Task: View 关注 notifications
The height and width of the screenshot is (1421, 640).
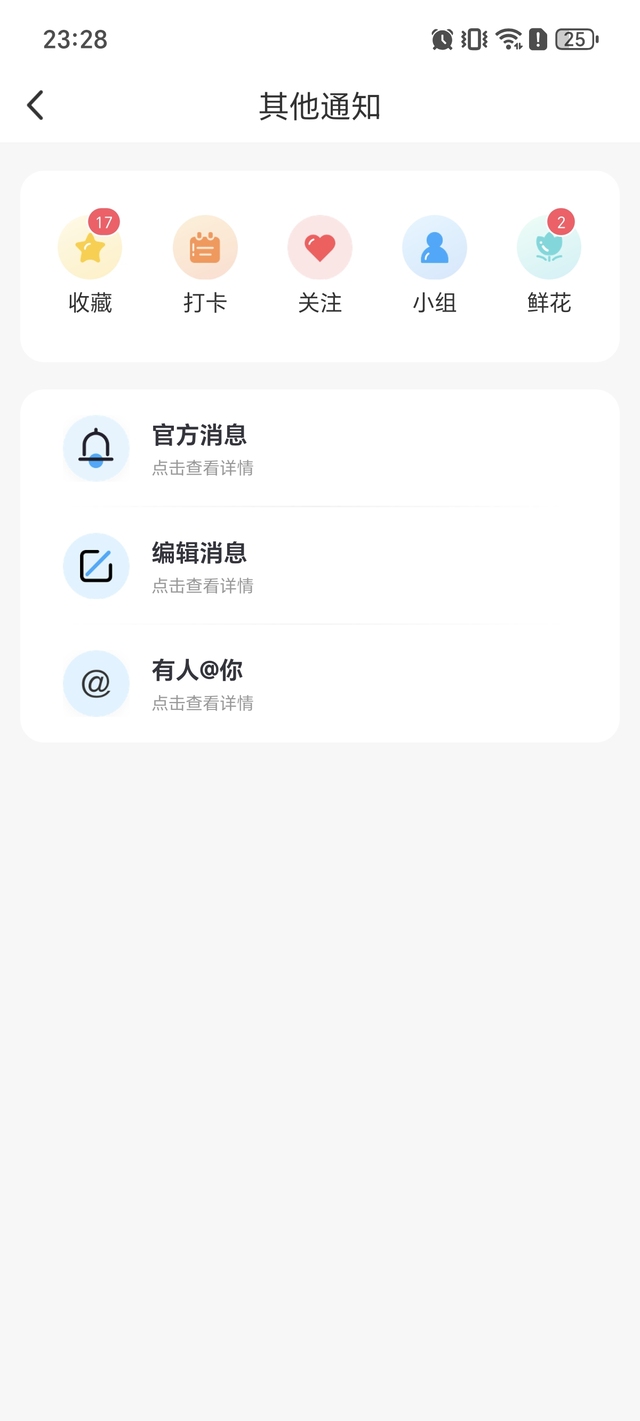Action: click(x=320, y=264)
